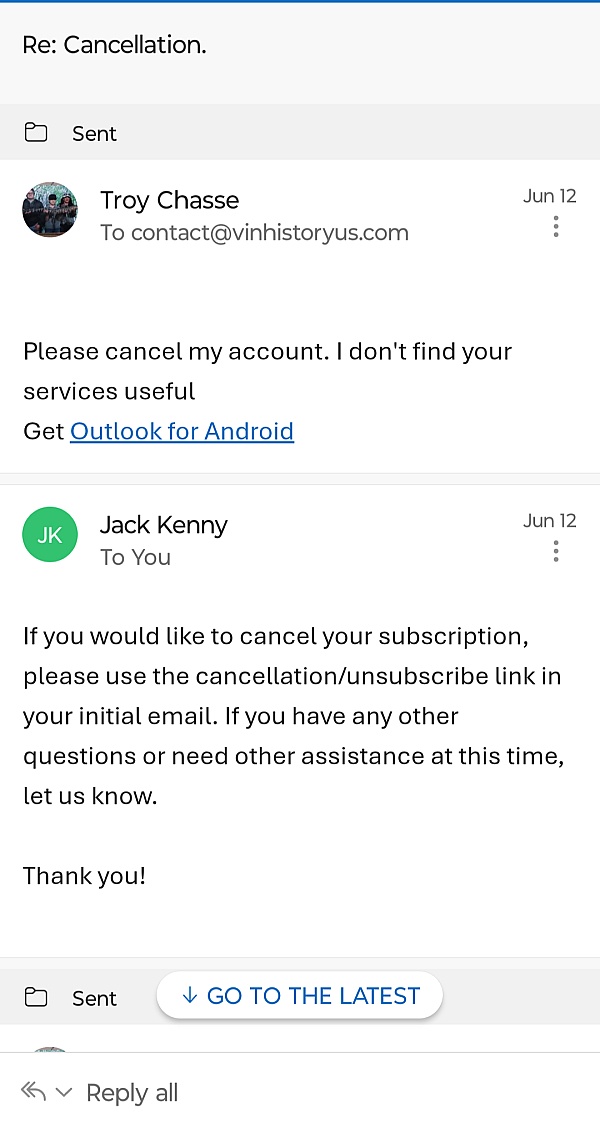Follow the Outlook for Android link

pyautogui.click(x=182, y=431)
